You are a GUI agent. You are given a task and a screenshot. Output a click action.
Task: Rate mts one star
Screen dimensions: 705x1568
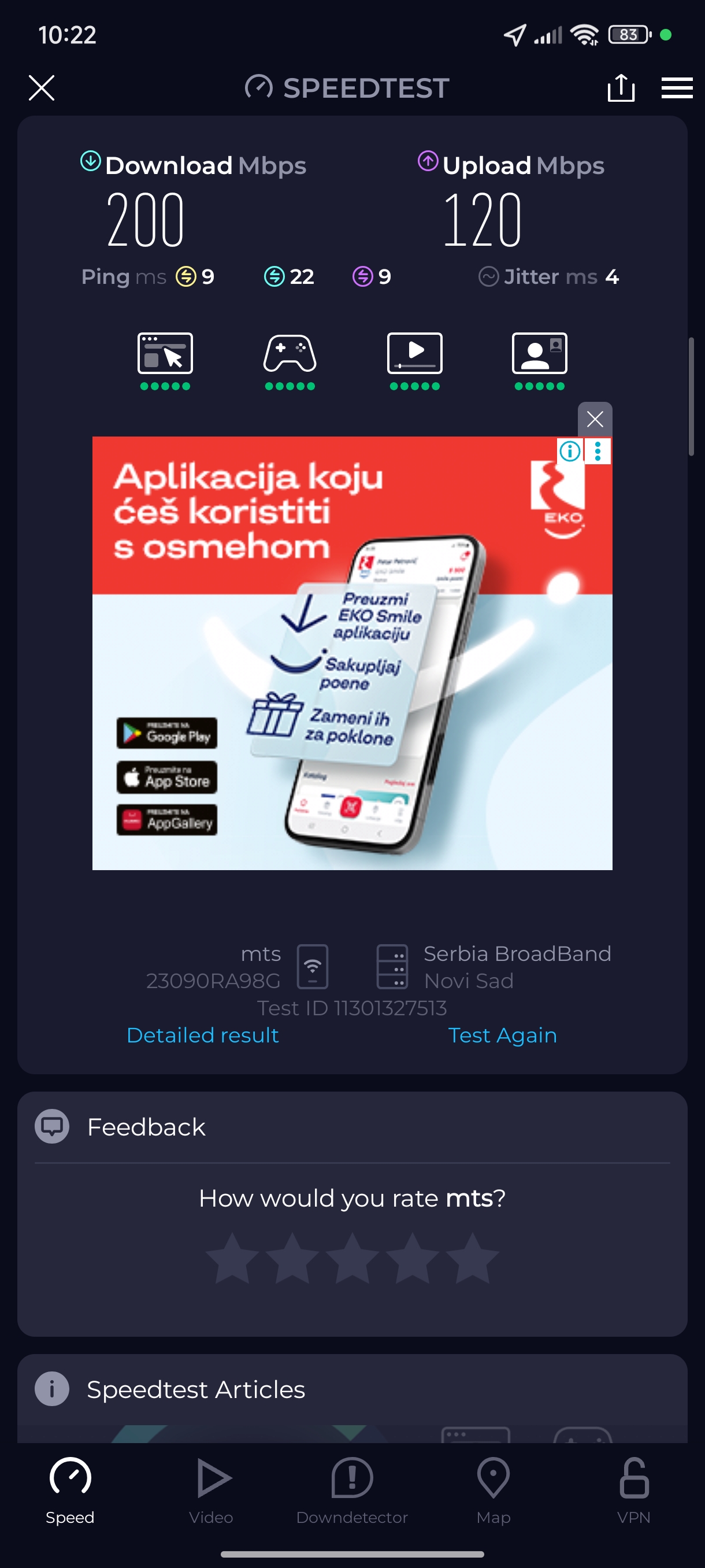[x=232, y=1259]
